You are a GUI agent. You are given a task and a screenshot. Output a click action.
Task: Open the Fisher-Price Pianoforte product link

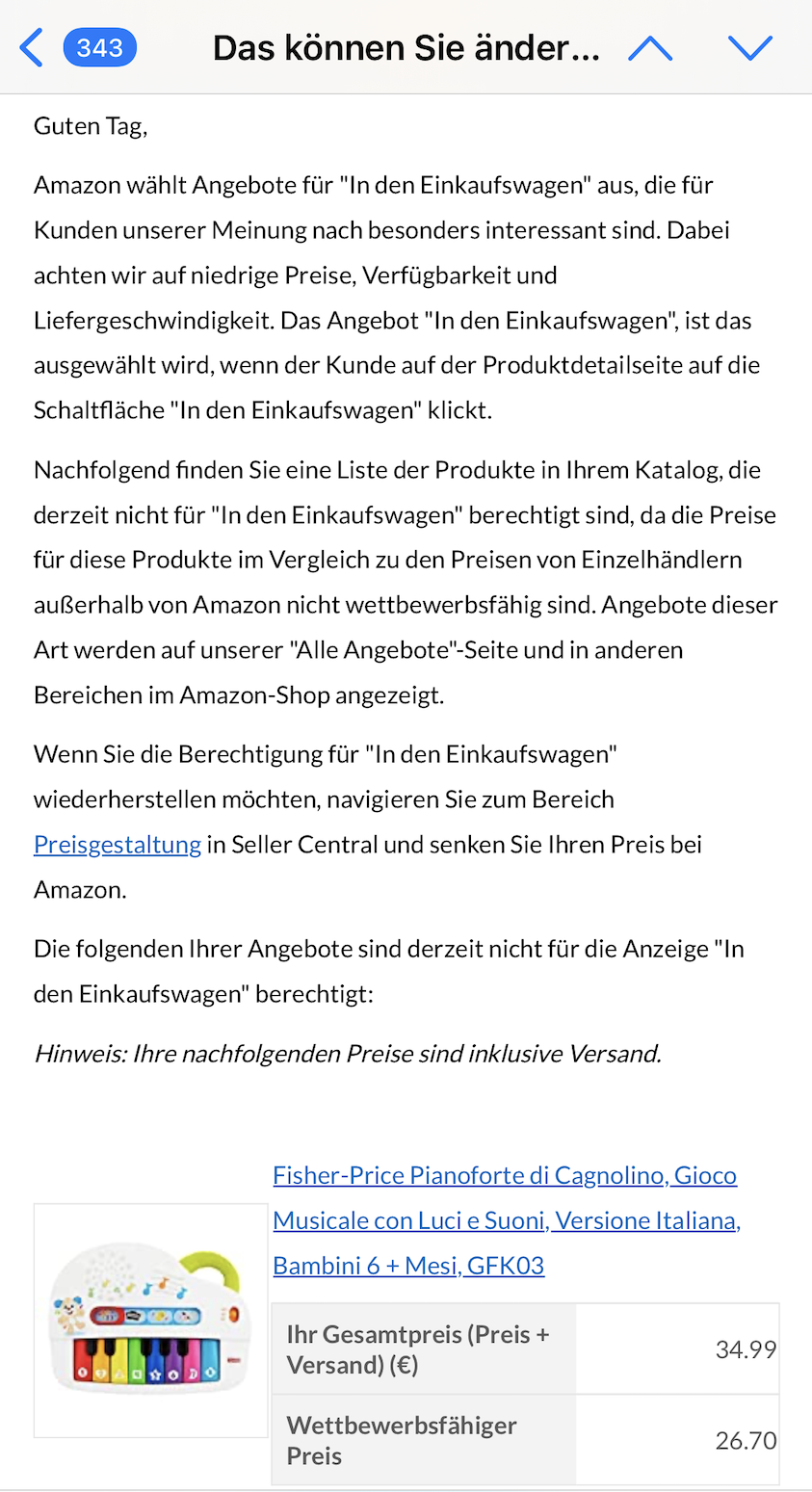tap(507, 1220)
